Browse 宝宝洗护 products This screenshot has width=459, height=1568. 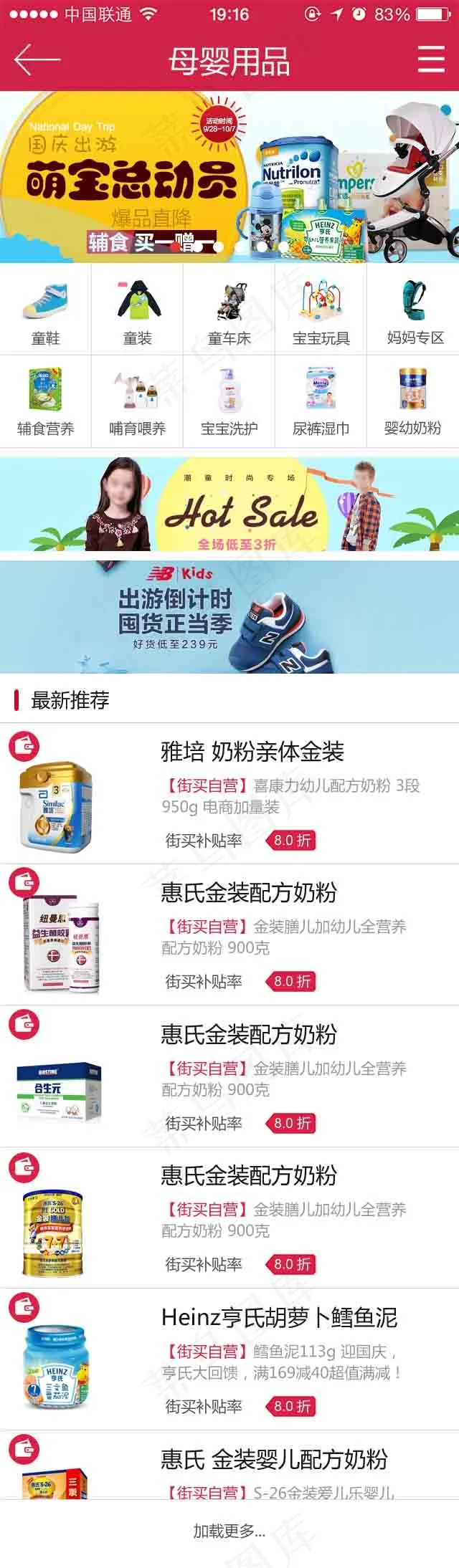229,401
